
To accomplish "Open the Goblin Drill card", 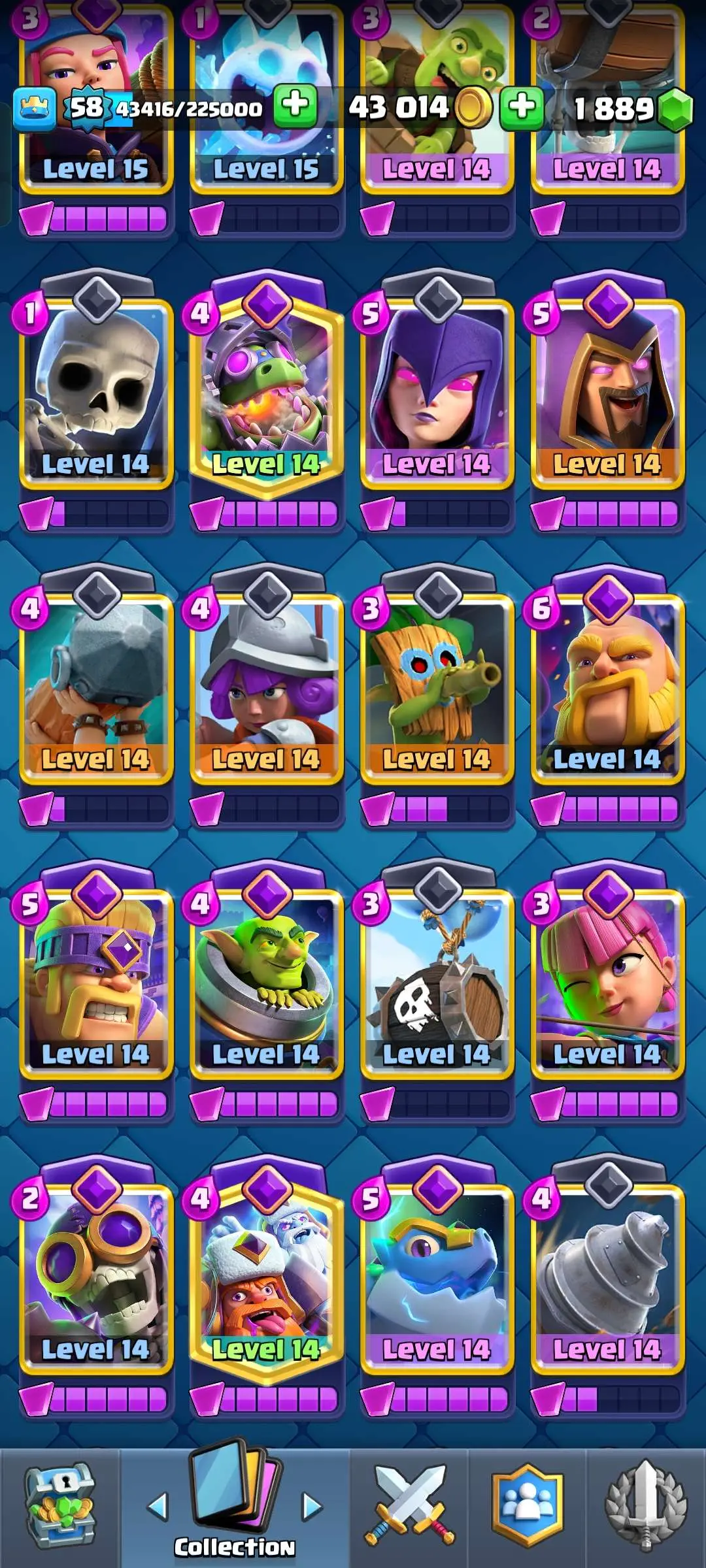I will click(x=607, y=1274).
